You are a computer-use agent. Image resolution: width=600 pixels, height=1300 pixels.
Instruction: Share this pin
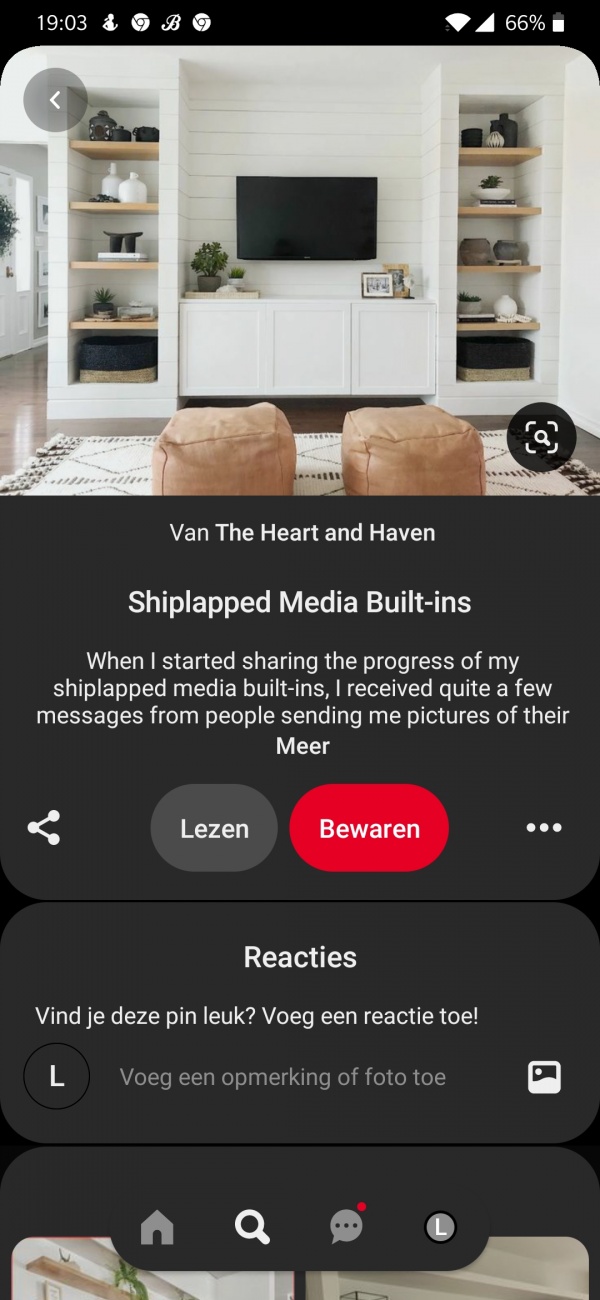(x=44, y=827)
